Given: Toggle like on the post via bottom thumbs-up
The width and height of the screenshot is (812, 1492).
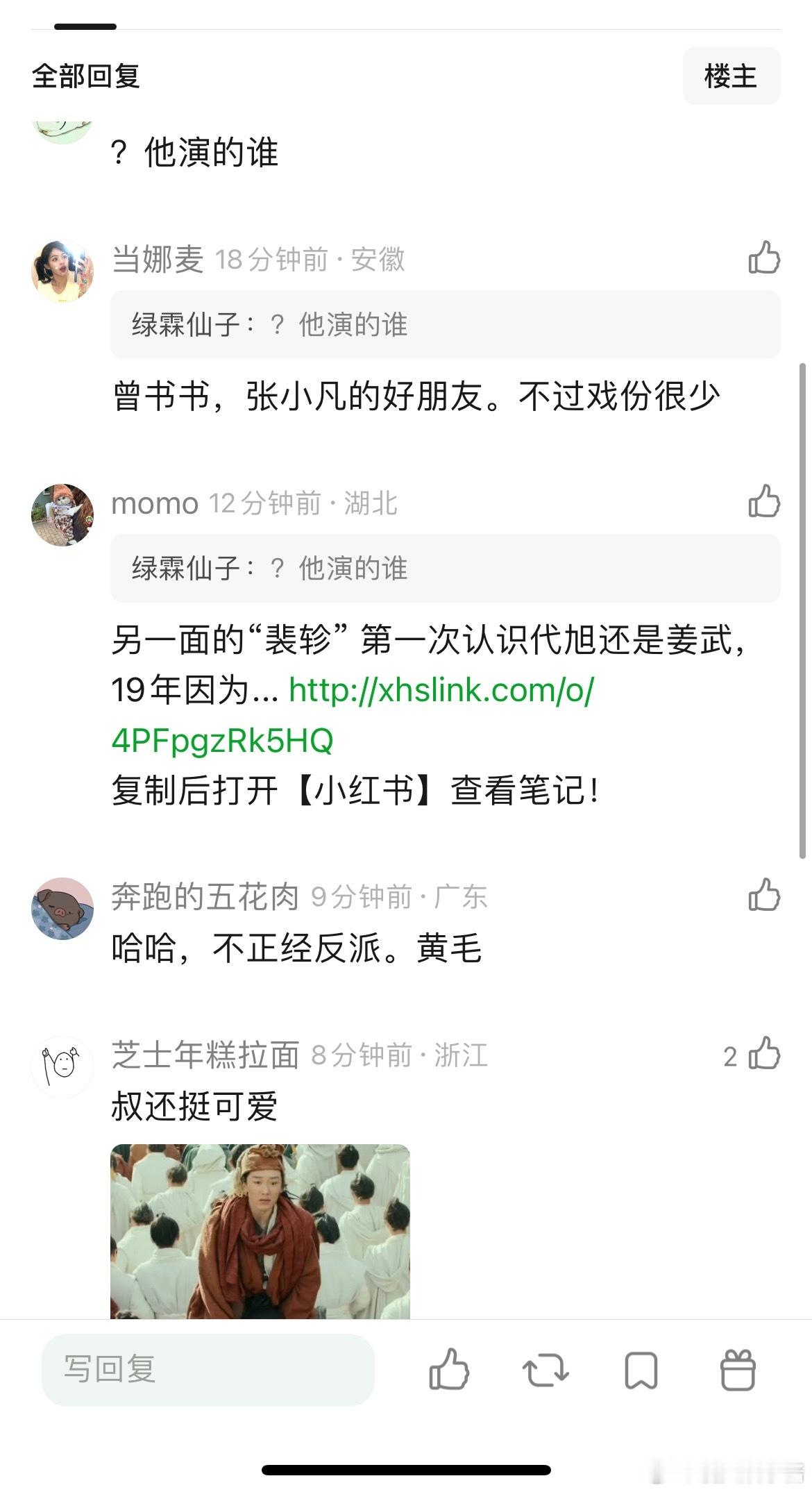Looking at the screenshot, I should tap(449, 1370).
